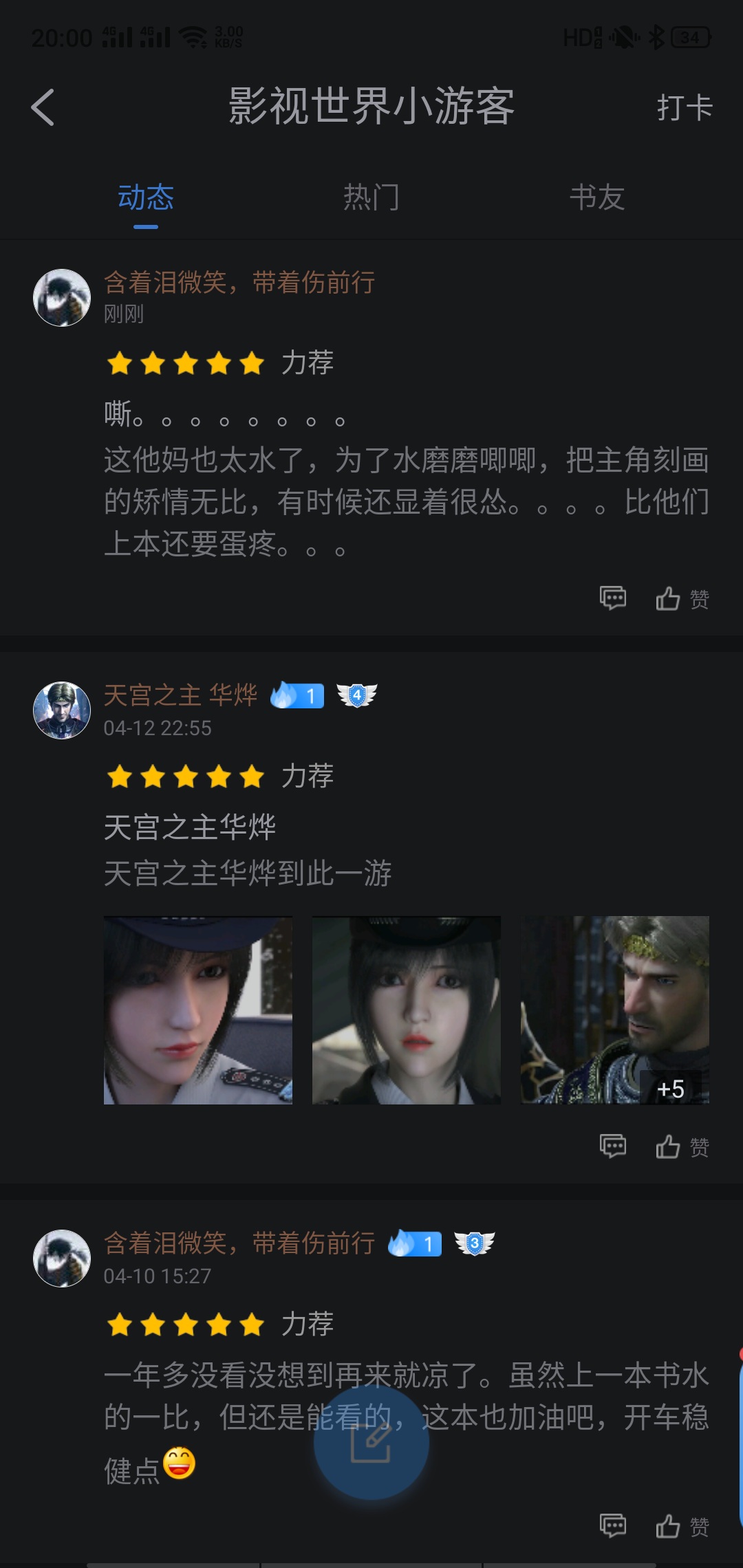Switch to the 热门 tab
The image size is (743, 1568).
coord(371,198)
